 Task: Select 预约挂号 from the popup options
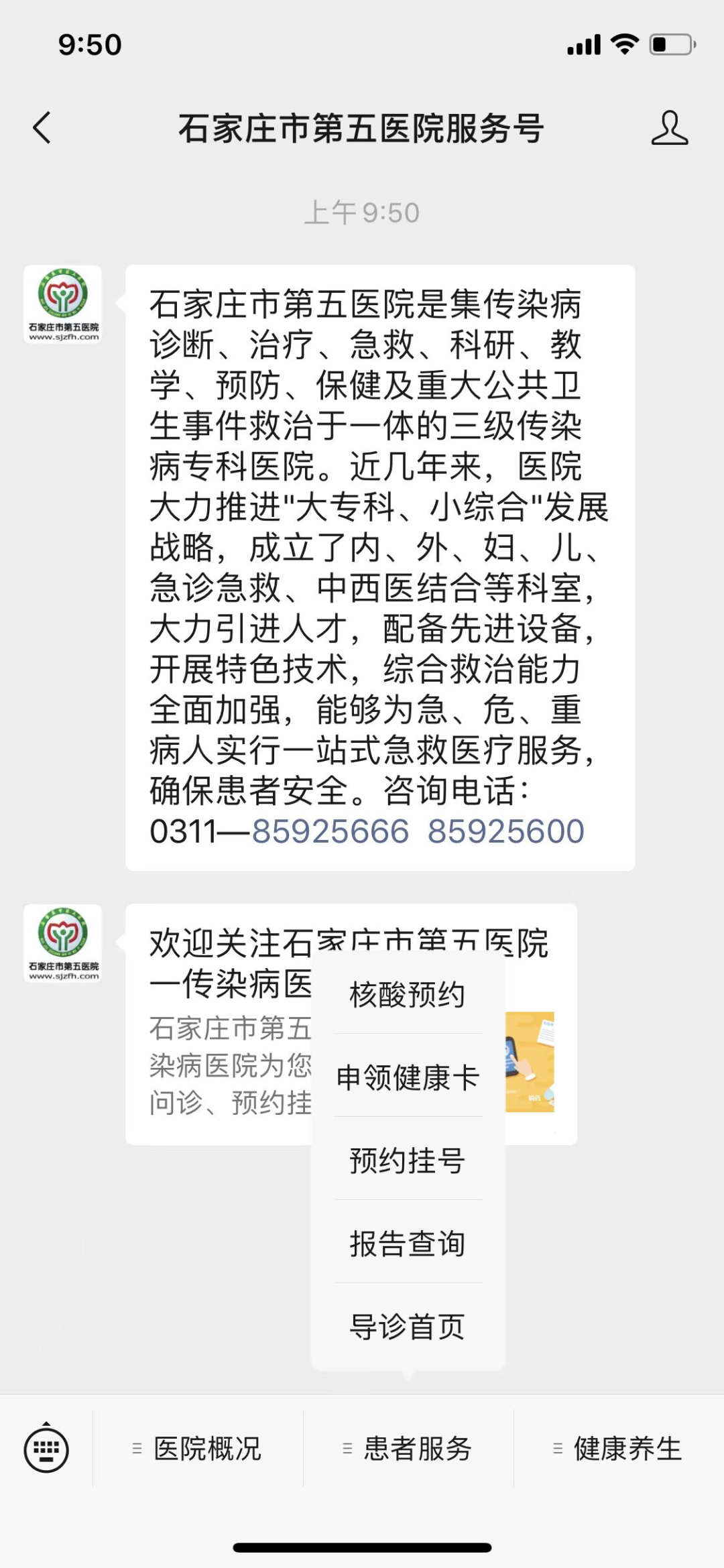tap(406, 1160)
